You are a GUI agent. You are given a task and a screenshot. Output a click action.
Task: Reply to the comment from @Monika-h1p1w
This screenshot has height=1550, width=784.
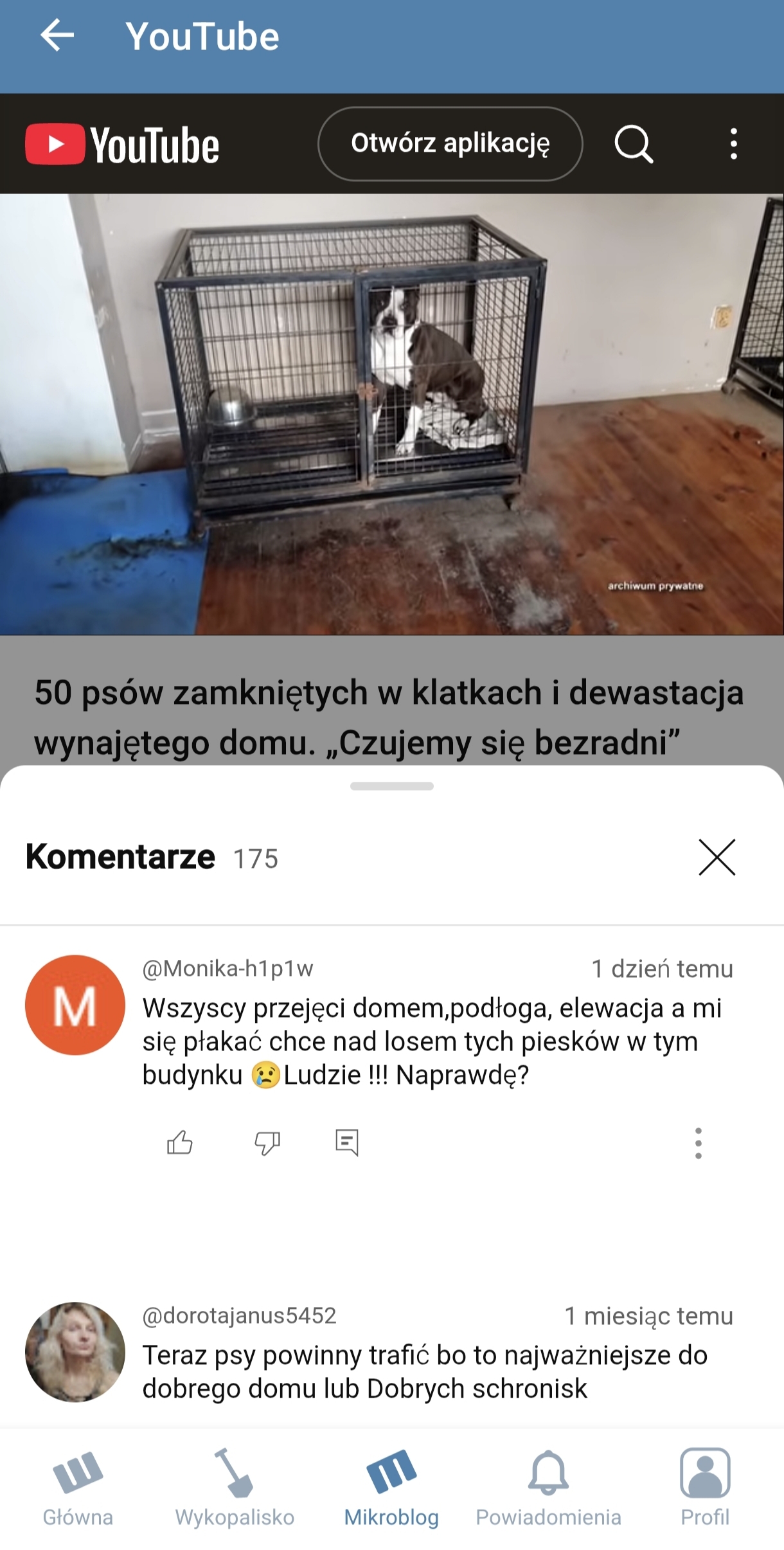347,1142
